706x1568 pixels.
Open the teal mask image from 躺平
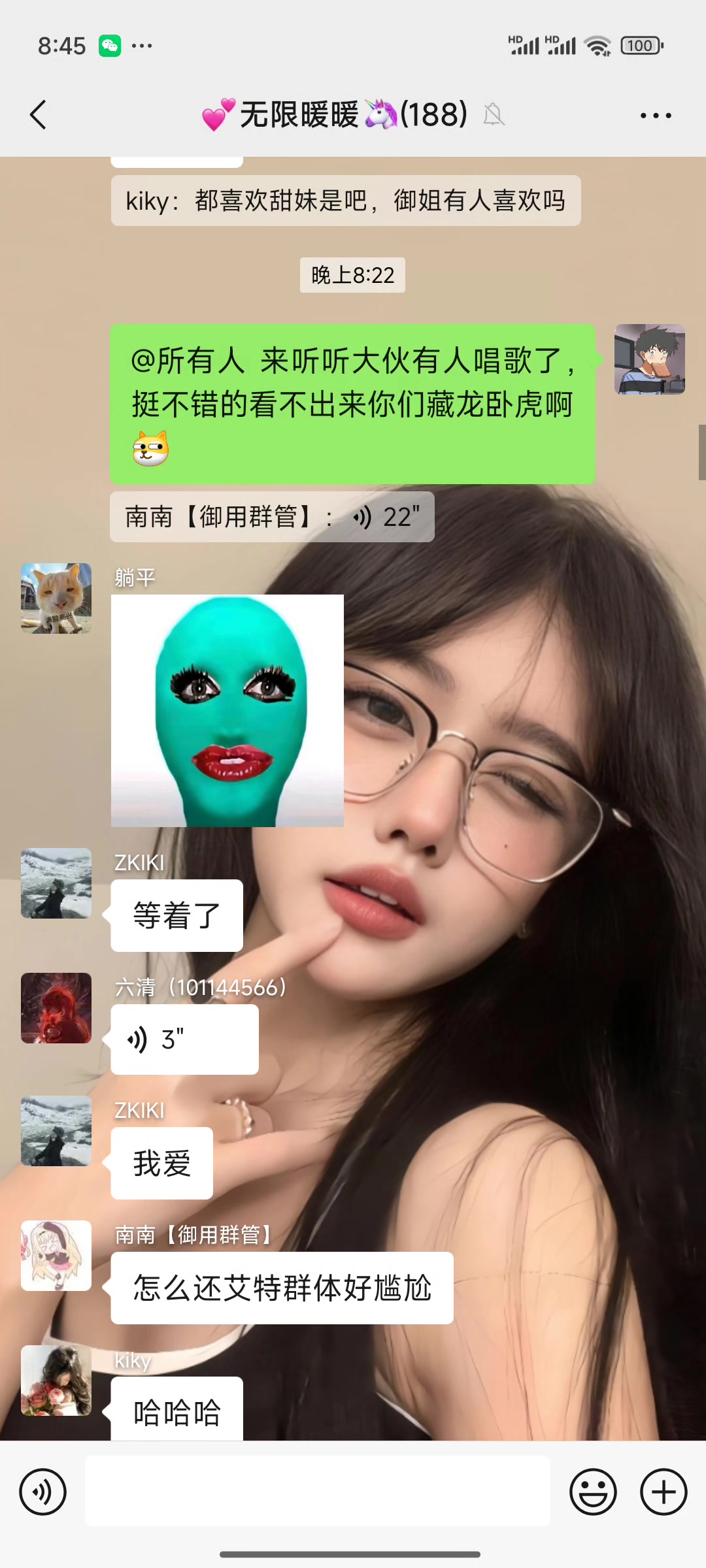tap(227, 711)
